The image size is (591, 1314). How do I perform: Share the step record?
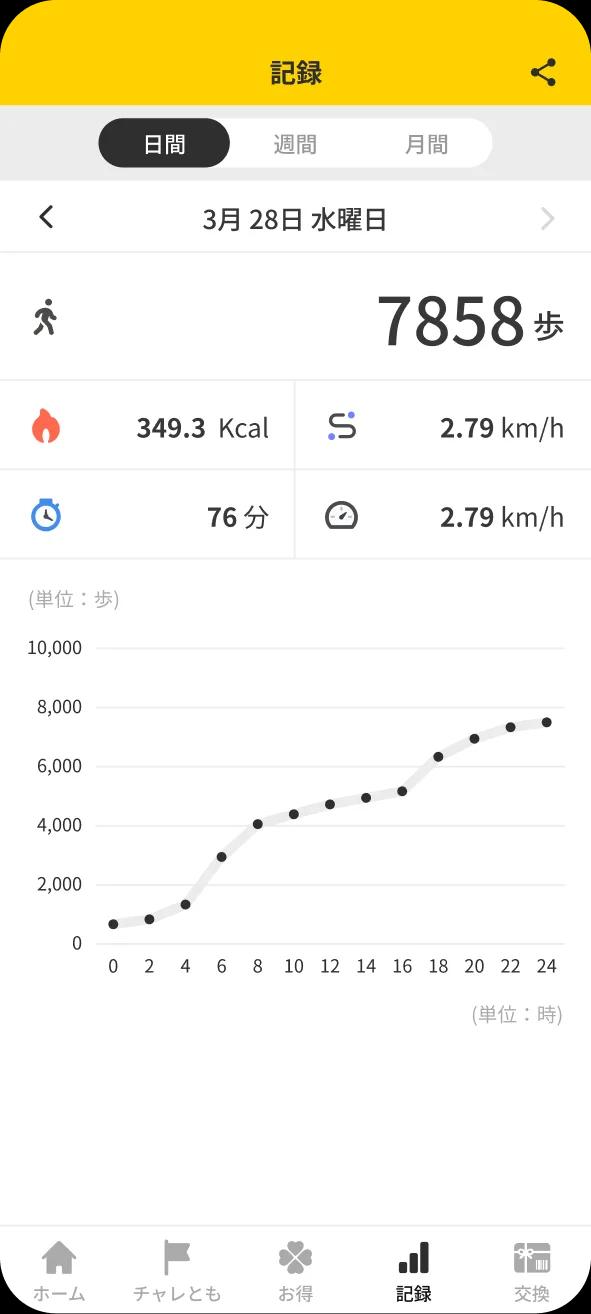tap(543, 73)
